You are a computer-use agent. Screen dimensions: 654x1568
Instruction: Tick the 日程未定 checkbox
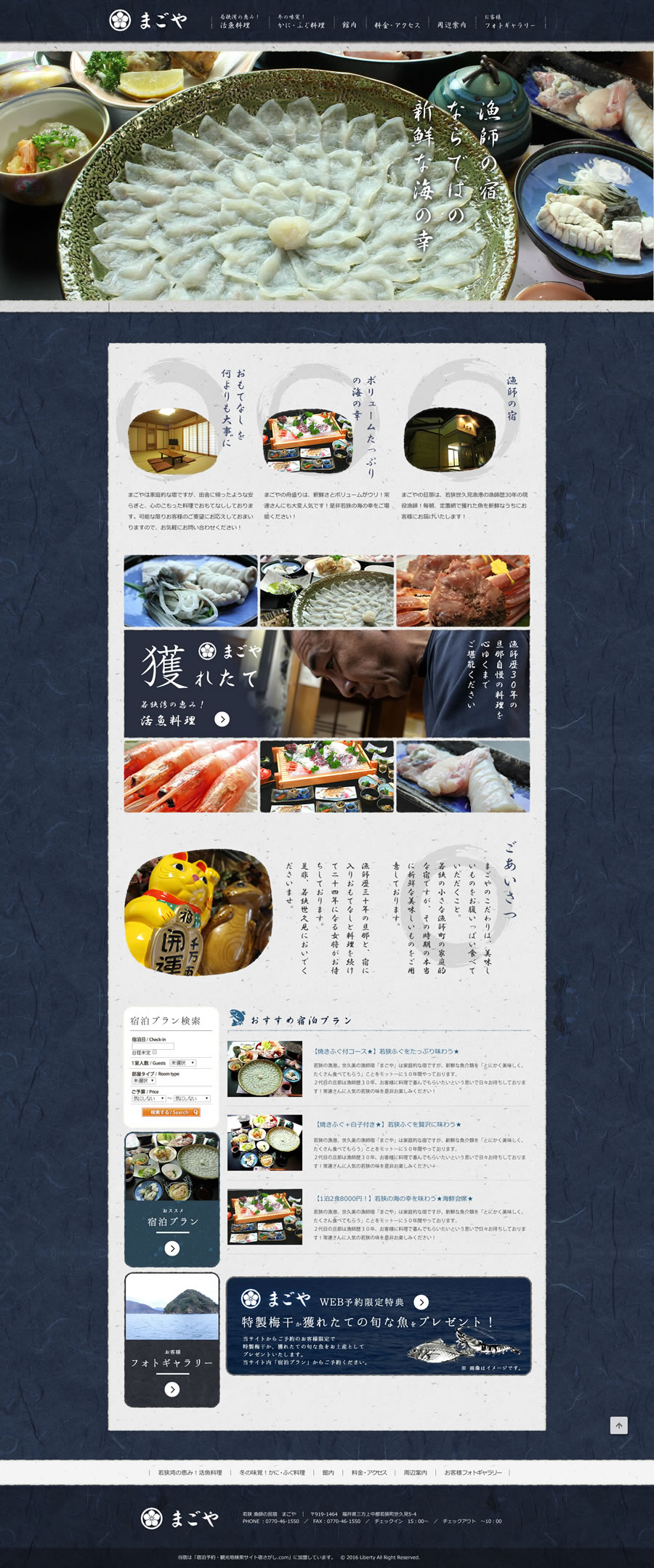click(x=154, y=1052)
